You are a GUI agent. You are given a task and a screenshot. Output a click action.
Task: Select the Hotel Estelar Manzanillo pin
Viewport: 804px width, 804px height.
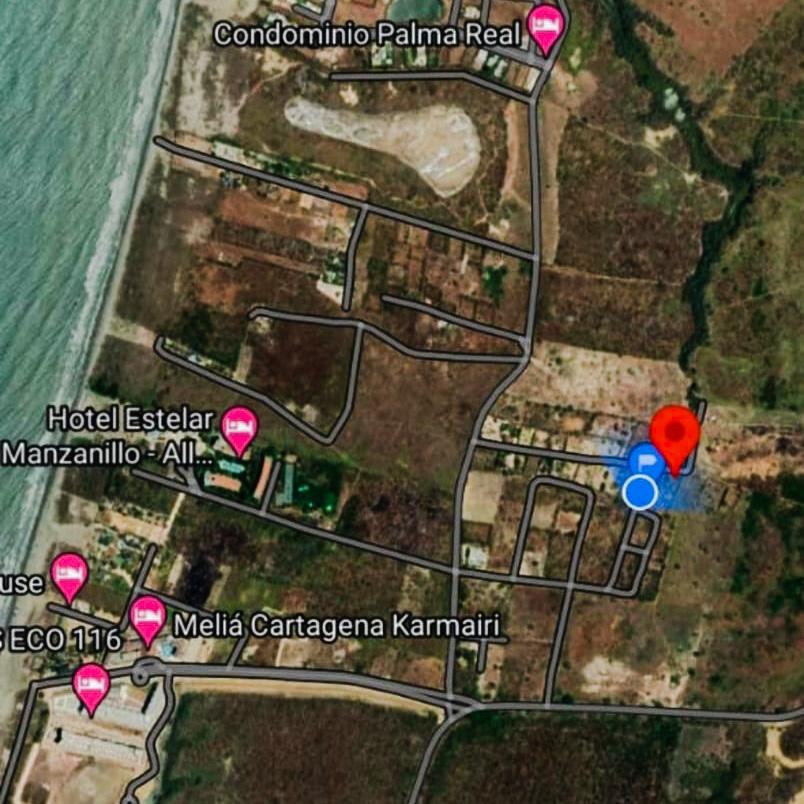(x=238, y=427)
